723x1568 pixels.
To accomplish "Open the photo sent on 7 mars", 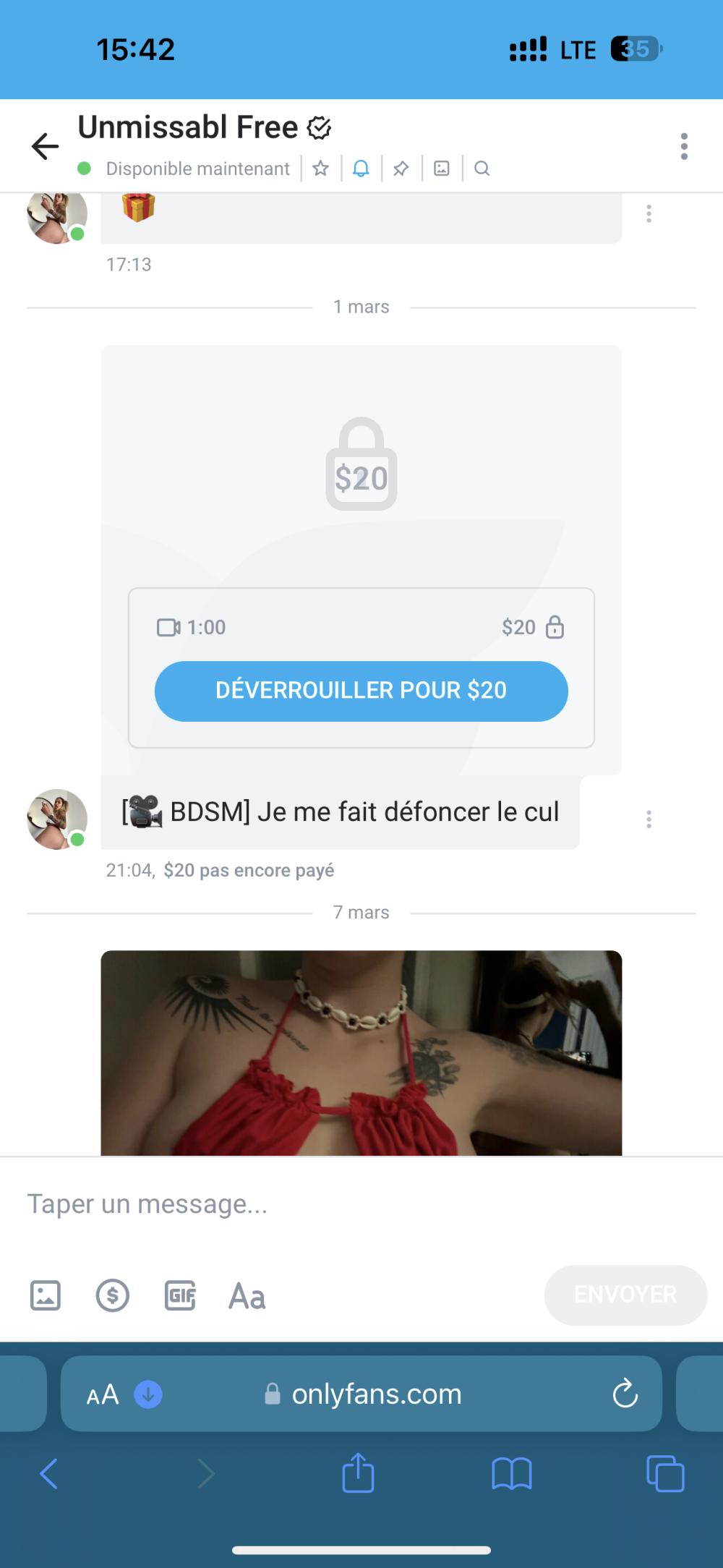I will [361, 1052].
